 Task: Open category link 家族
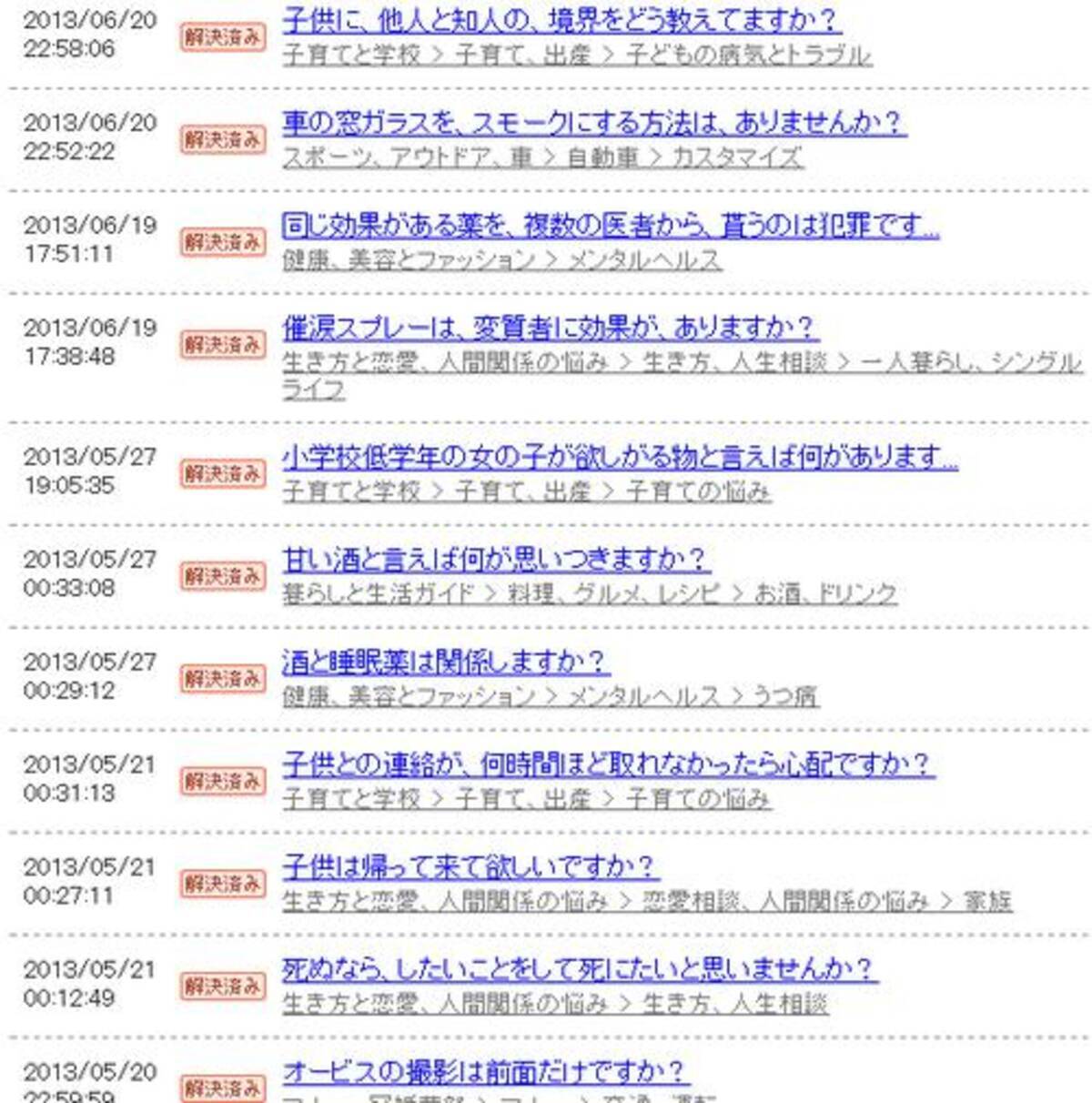pyautogui.click(x=987, y=902)
